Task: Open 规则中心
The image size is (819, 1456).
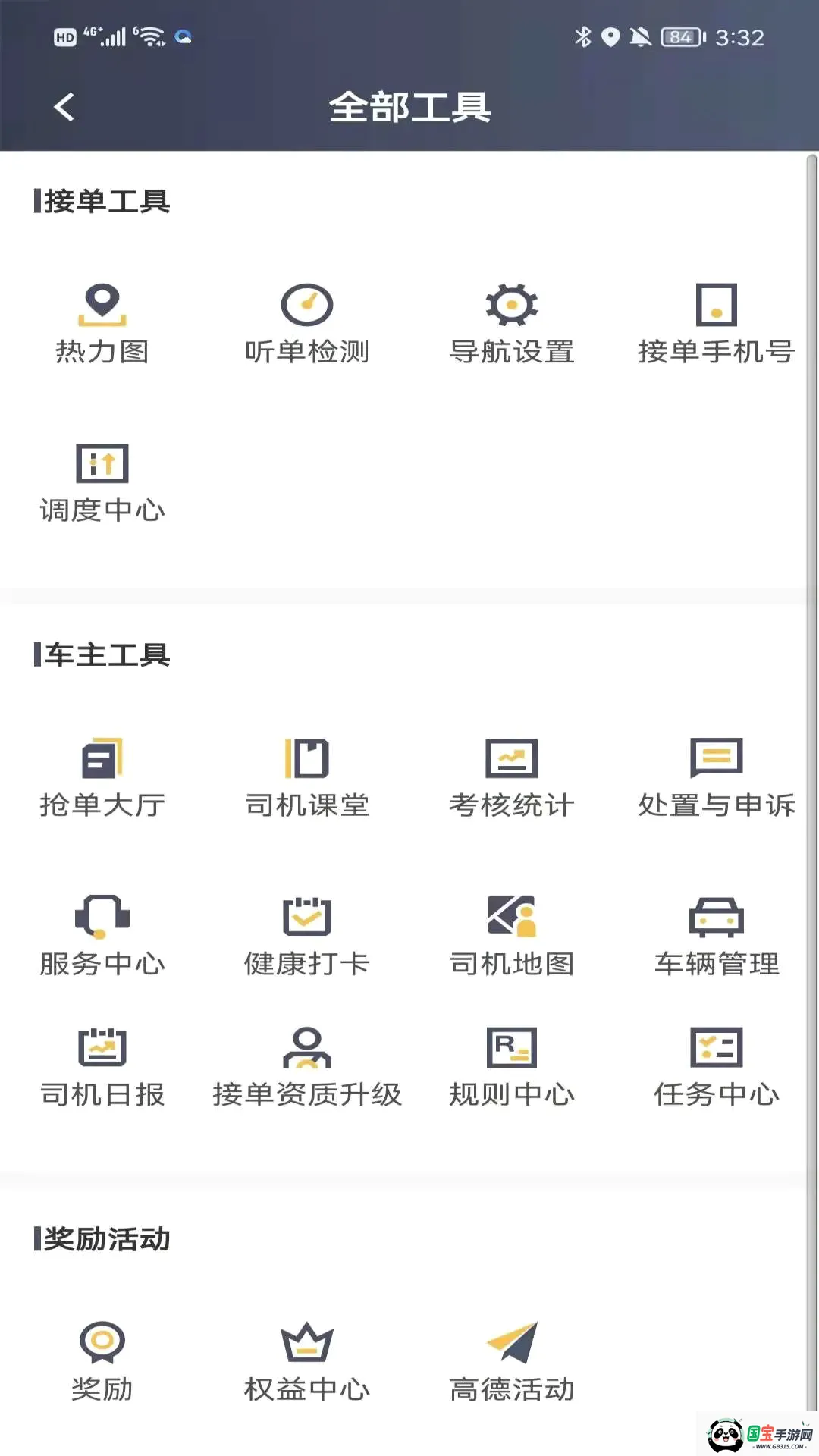Action: pos(512,1068)
